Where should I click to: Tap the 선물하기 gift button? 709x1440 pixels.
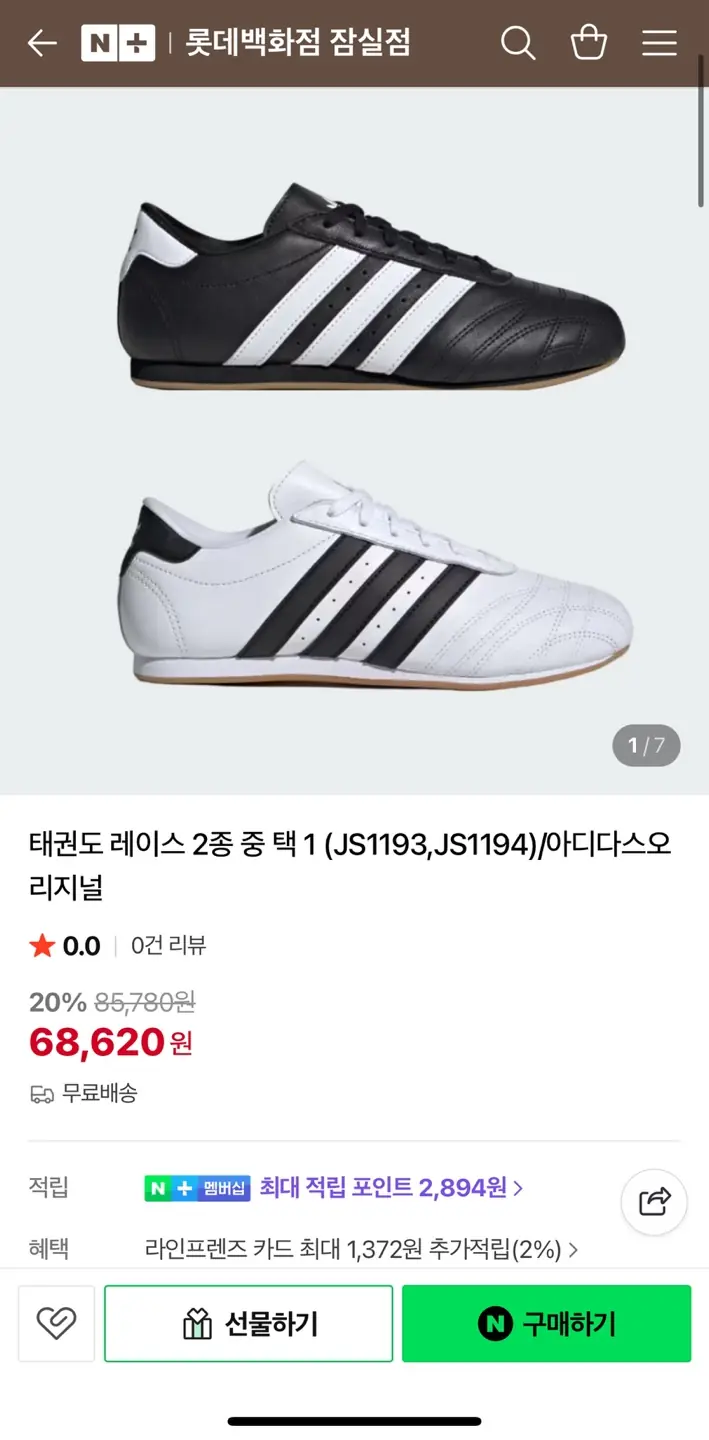pos(249,1324)
